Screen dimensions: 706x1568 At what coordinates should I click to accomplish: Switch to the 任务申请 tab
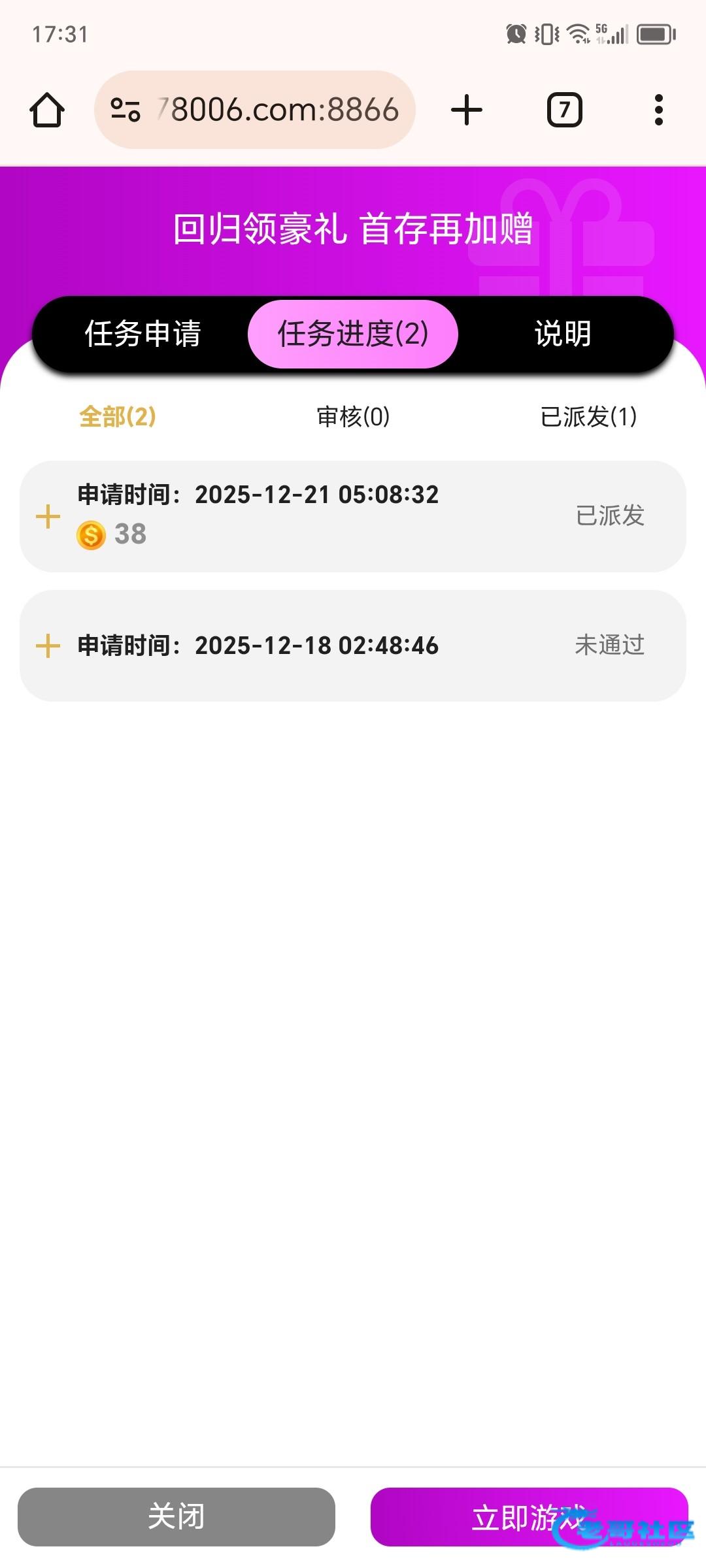coord(143,334)
